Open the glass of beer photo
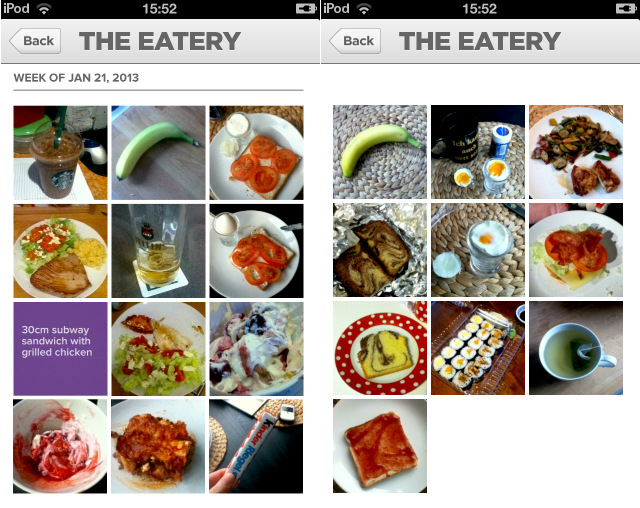The width and height of the screenshot is (640, 508). click(158, 250)
